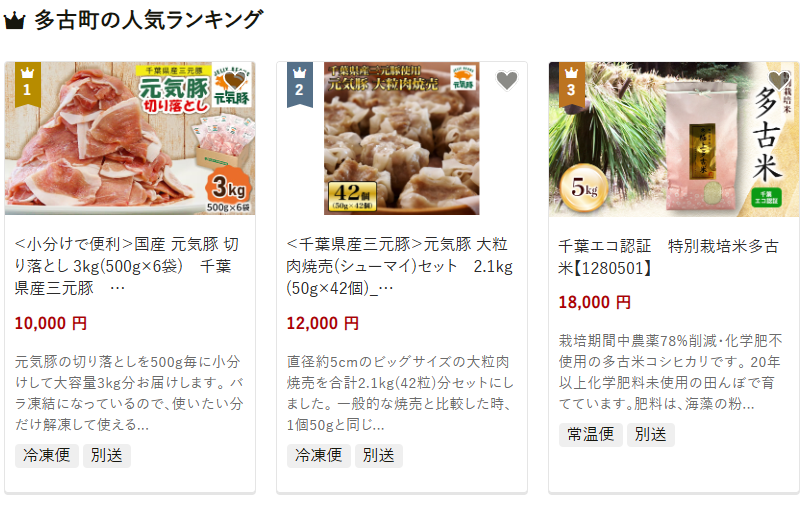
Task: Open the 特別栽培米多古米 product card
Action: coord(673,256)
